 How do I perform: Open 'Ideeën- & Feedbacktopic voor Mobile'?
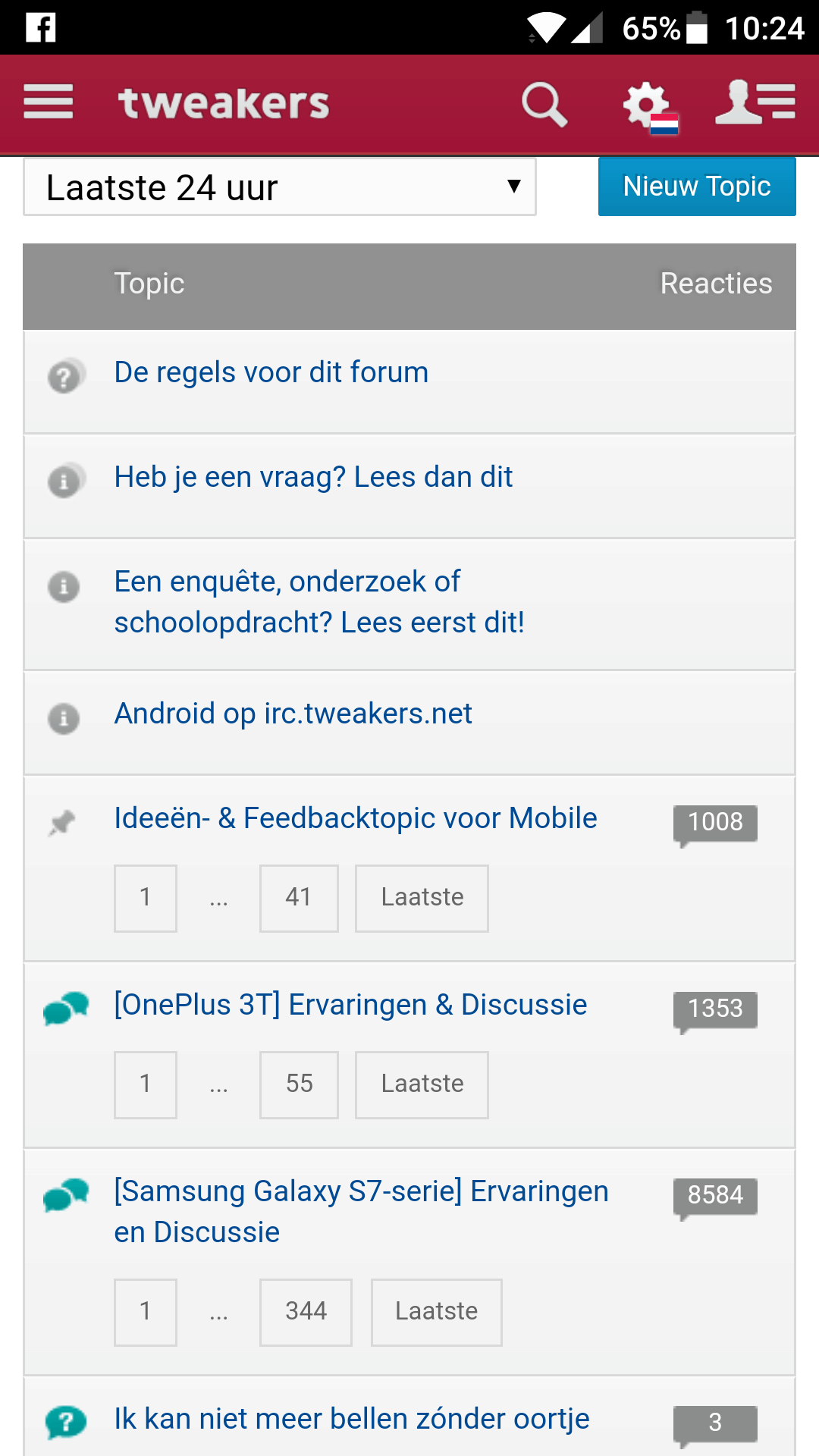[x=355, y=819]
